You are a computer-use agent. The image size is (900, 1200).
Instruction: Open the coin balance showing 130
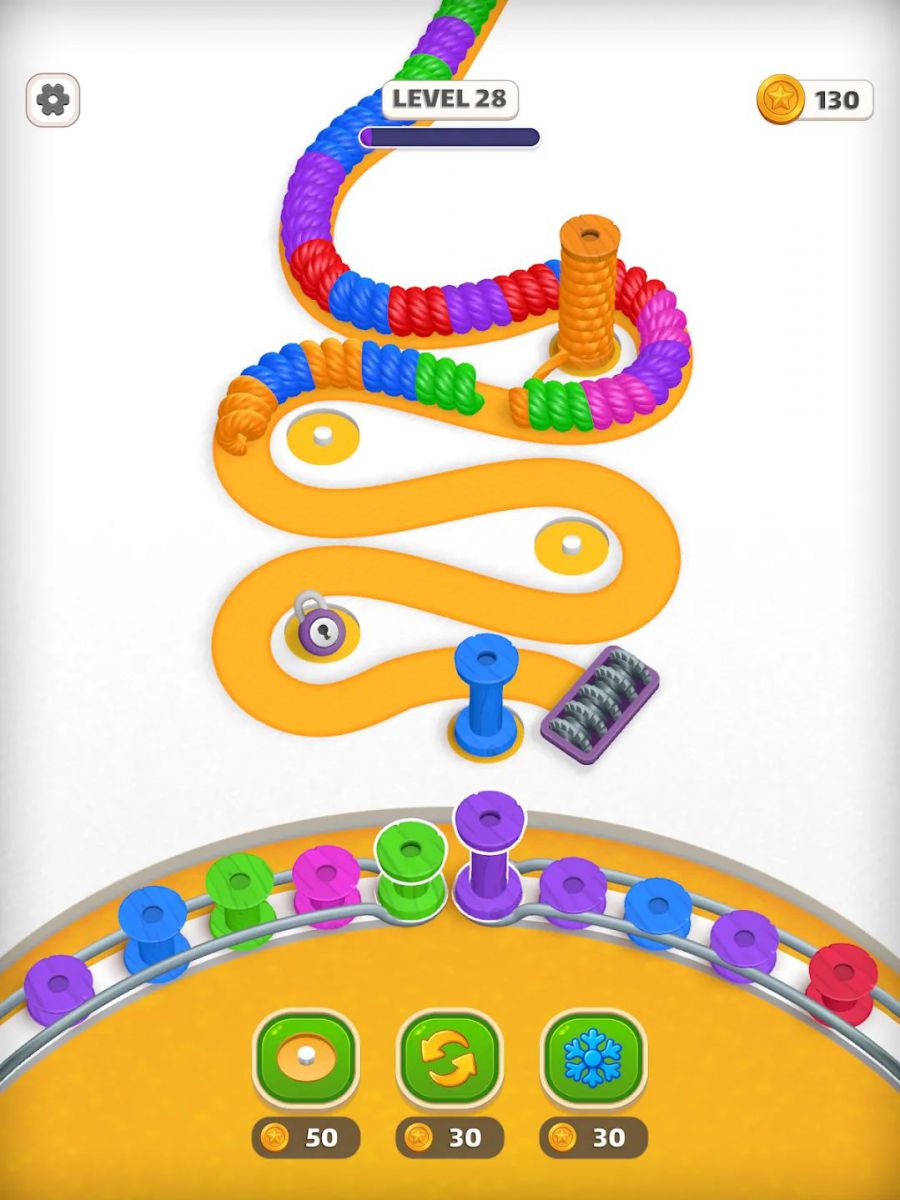815,99
